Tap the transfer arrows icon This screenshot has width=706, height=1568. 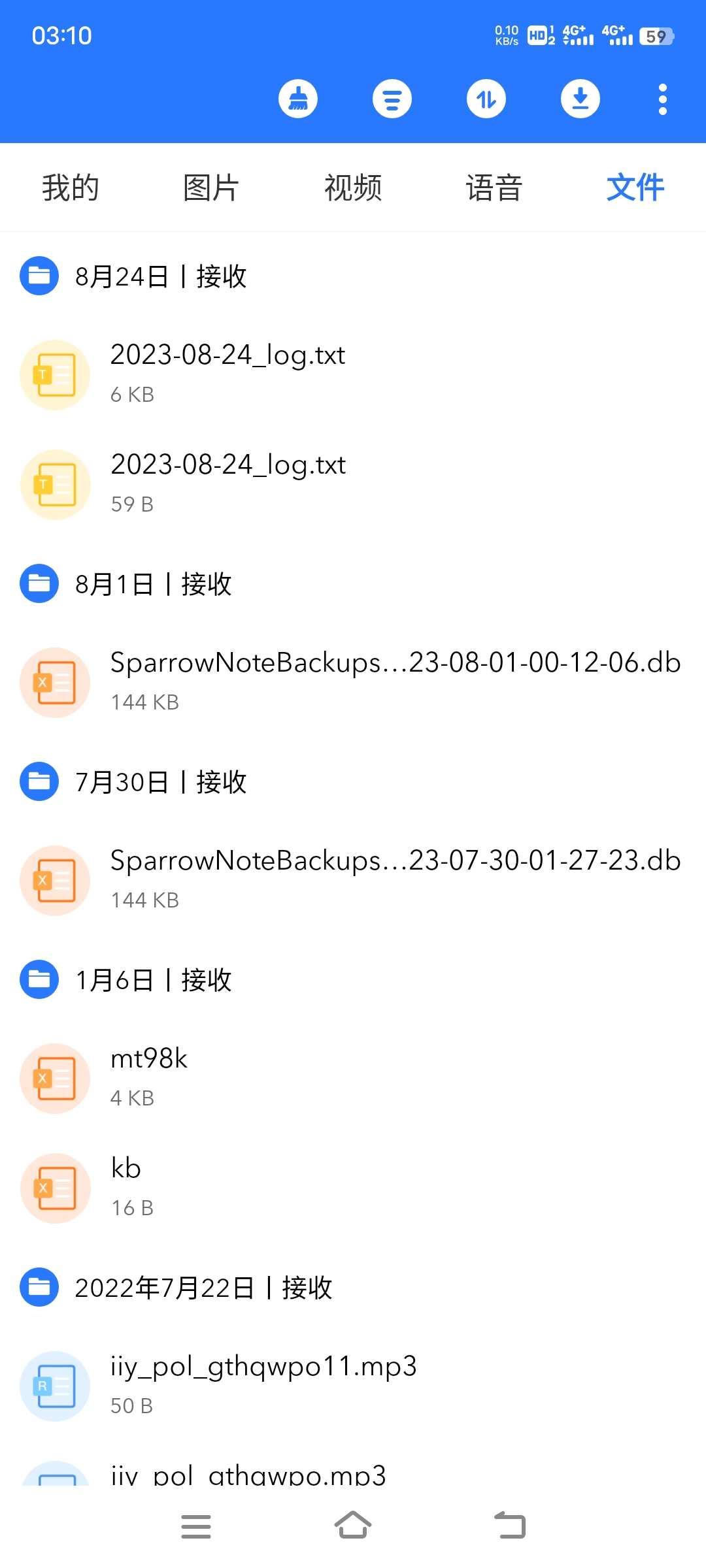click(x=486, y=99)
